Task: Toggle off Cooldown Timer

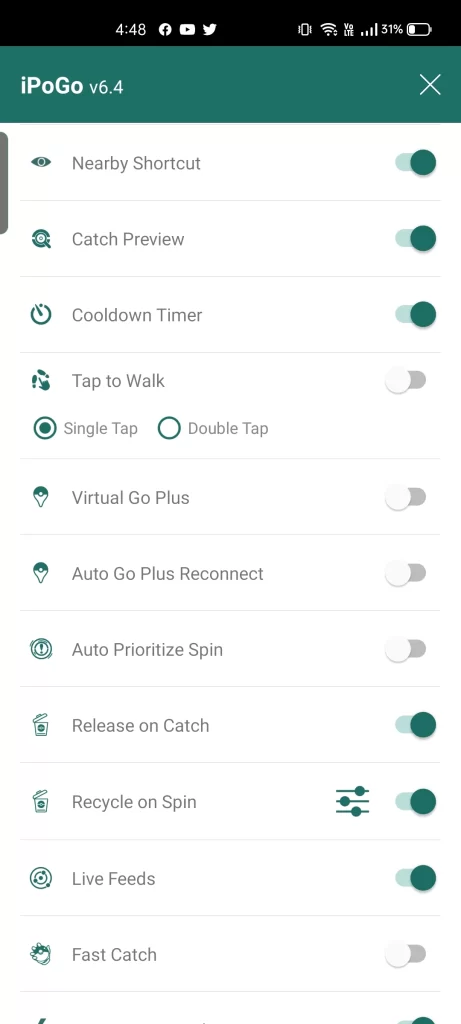Action: [x=415, y=315]
